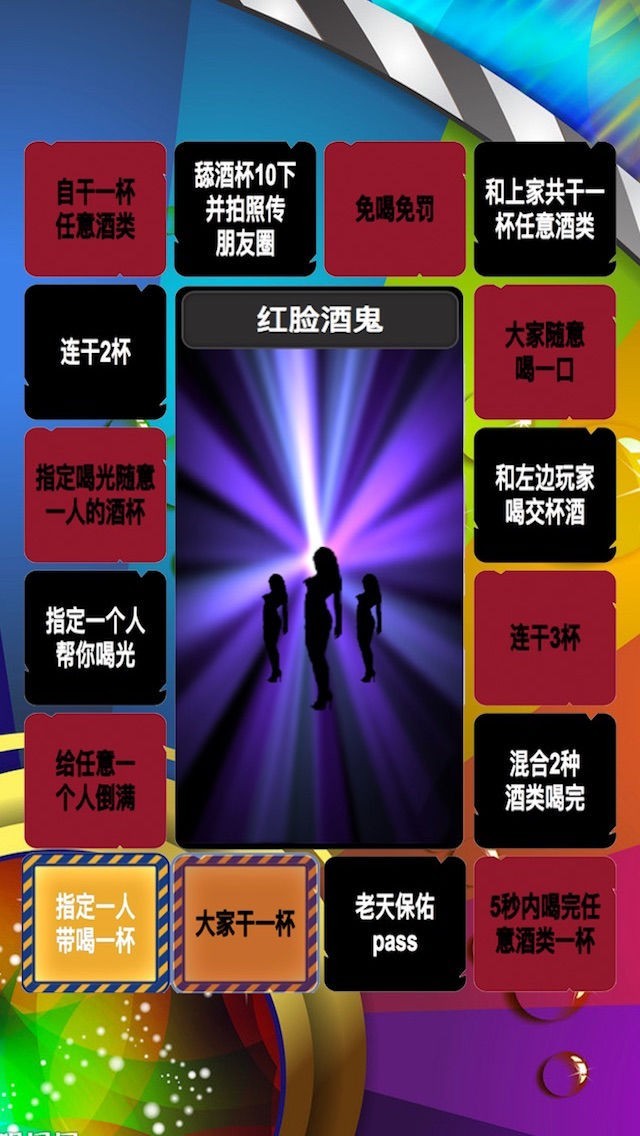
Task: Choose the 指定一个人帮你喝光 tile
Action: pyautogui.click(x=96, y=638)
